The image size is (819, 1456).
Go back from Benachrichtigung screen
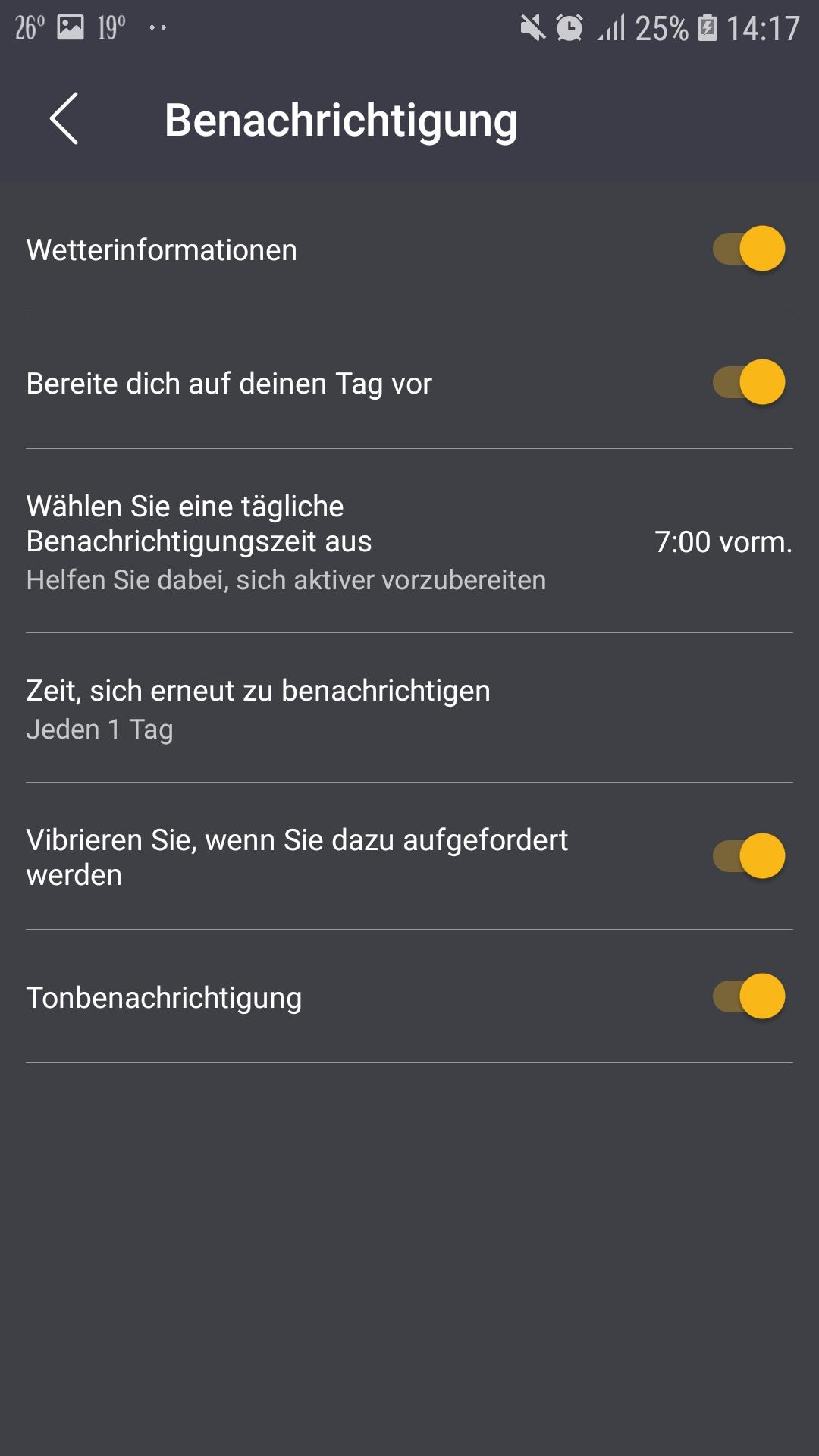pos(64,119)
